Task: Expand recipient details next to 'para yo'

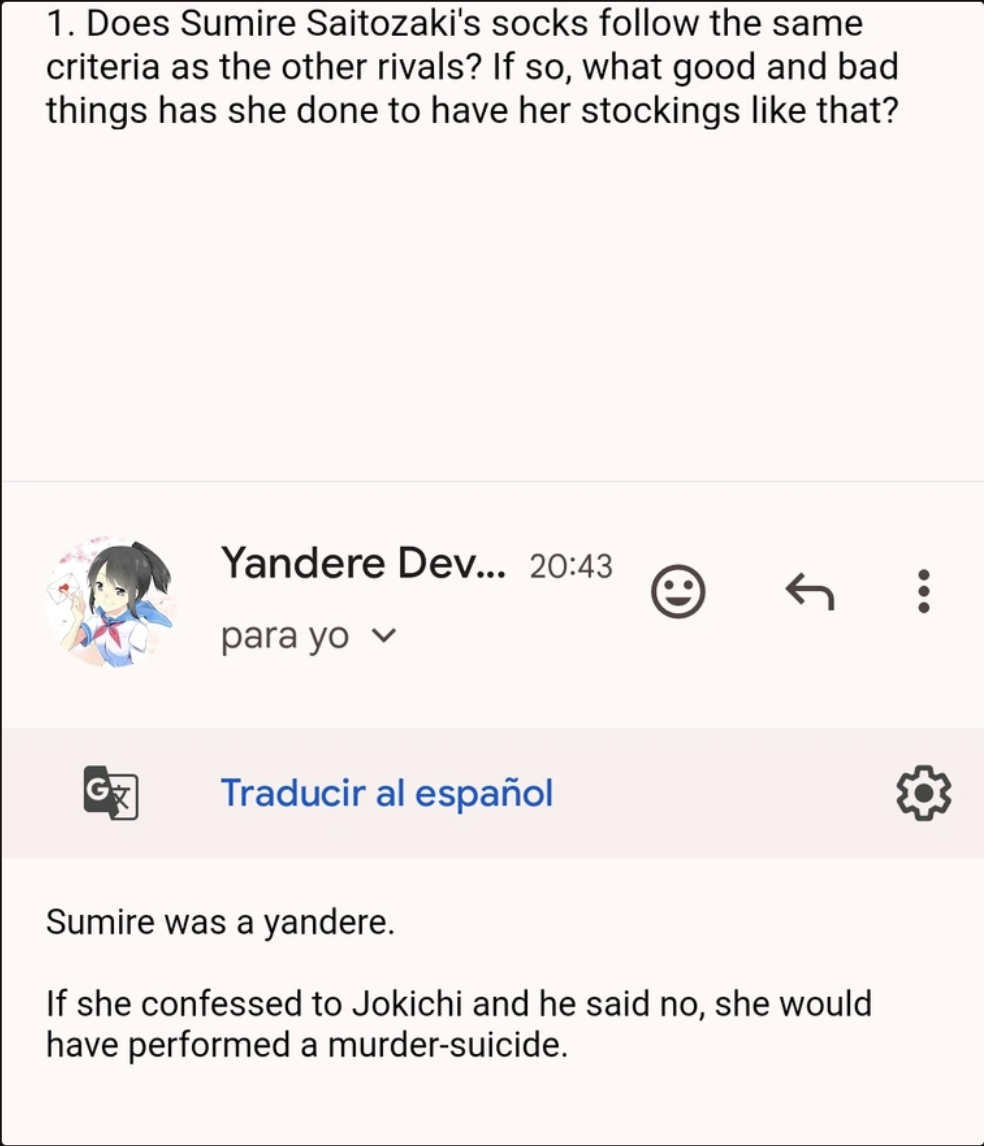Action: [x=385, y=636]
